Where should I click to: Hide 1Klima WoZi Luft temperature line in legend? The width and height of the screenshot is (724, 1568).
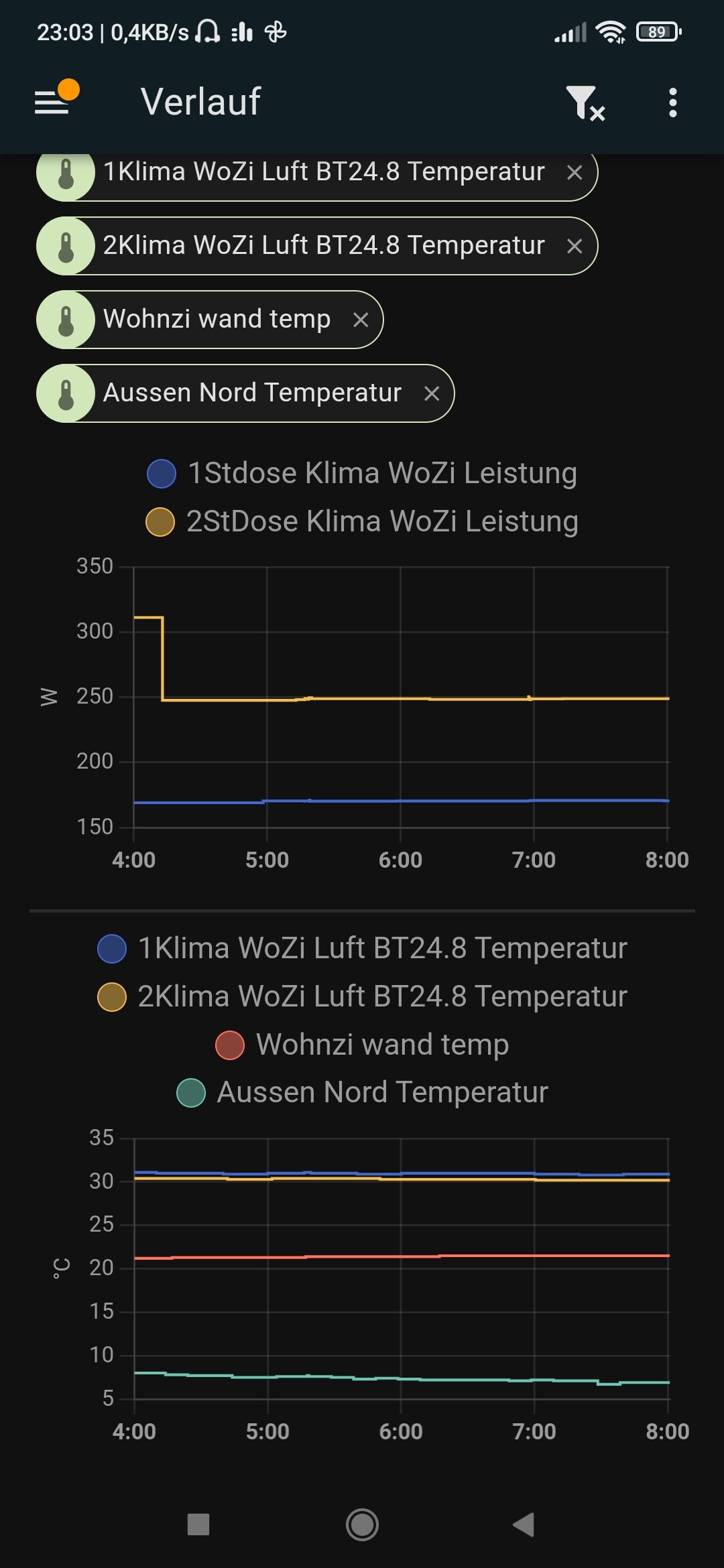pyautogui.click(x=362, y=948)
